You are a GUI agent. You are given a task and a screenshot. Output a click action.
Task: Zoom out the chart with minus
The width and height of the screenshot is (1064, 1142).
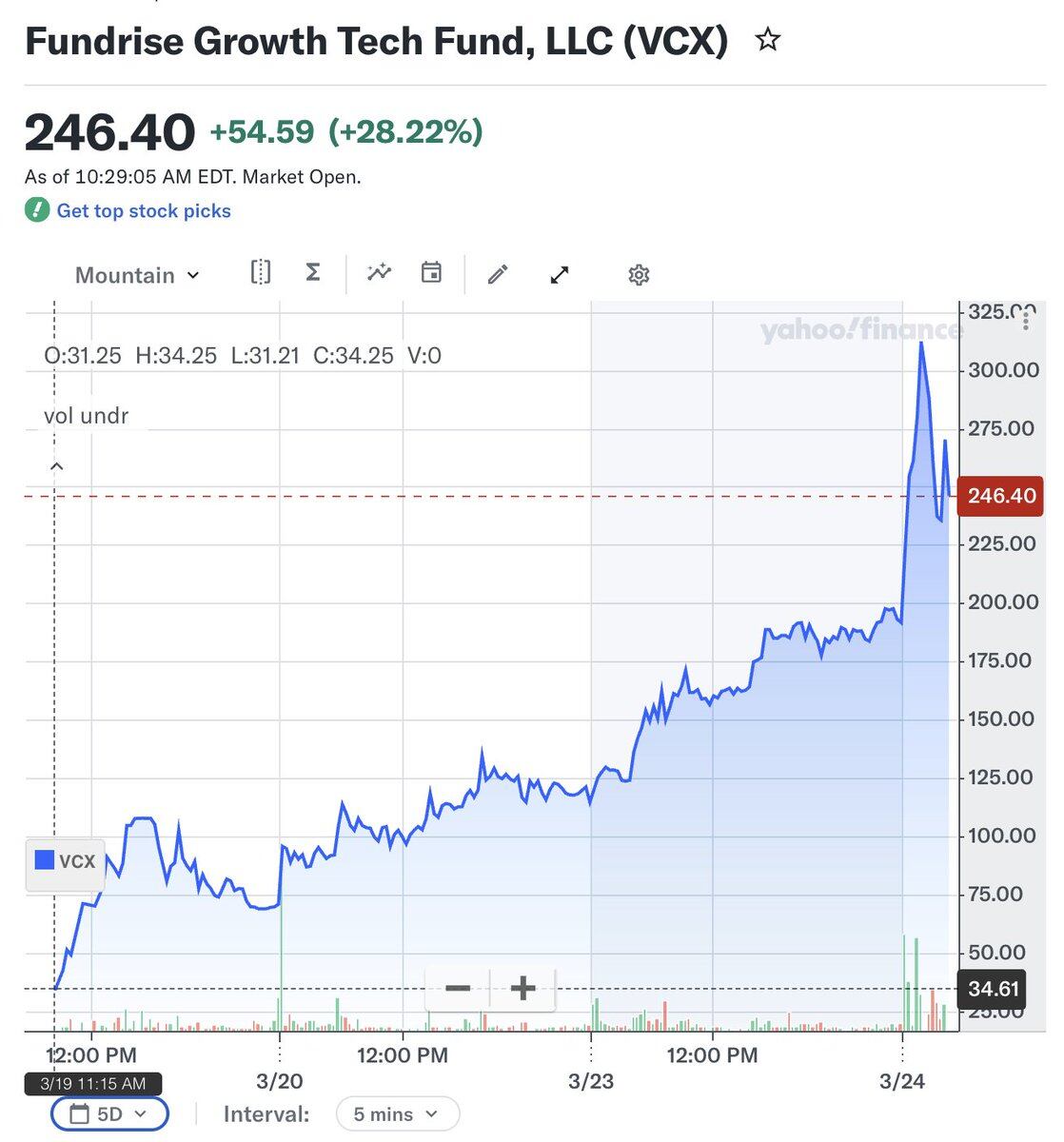(x=458, y=988)
